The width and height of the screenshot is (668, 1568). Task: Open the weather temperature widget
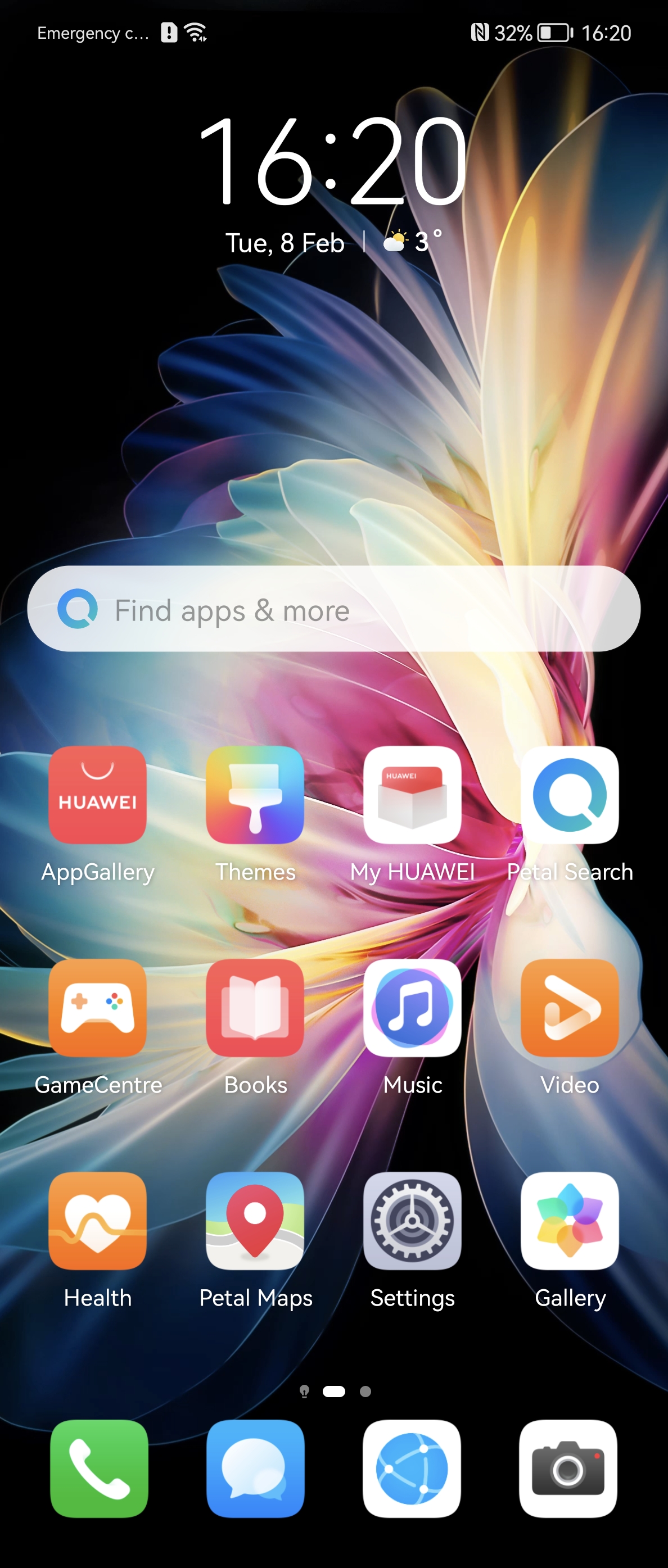[413, 242]
